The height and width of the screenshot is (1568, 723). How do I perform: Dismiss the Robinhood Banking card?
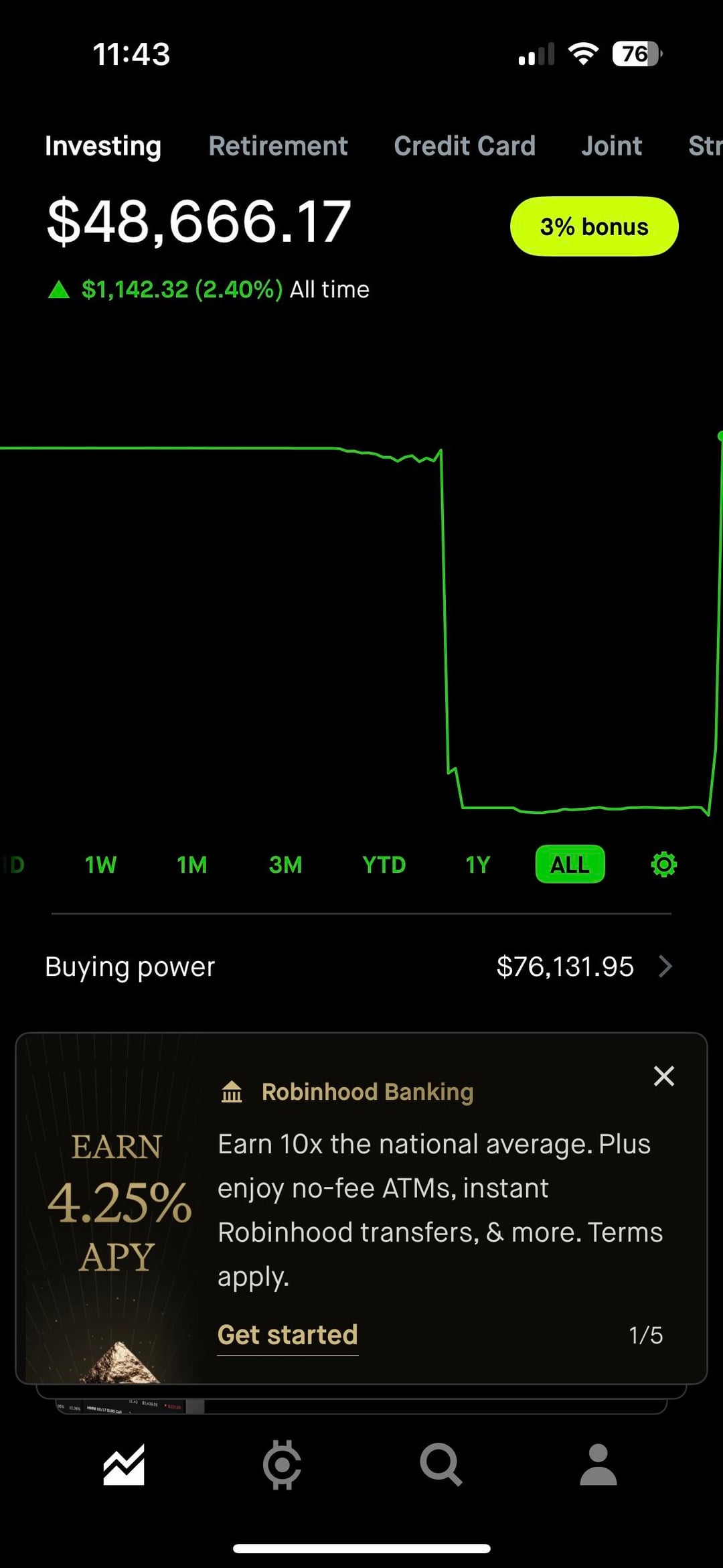[663, 1076]
